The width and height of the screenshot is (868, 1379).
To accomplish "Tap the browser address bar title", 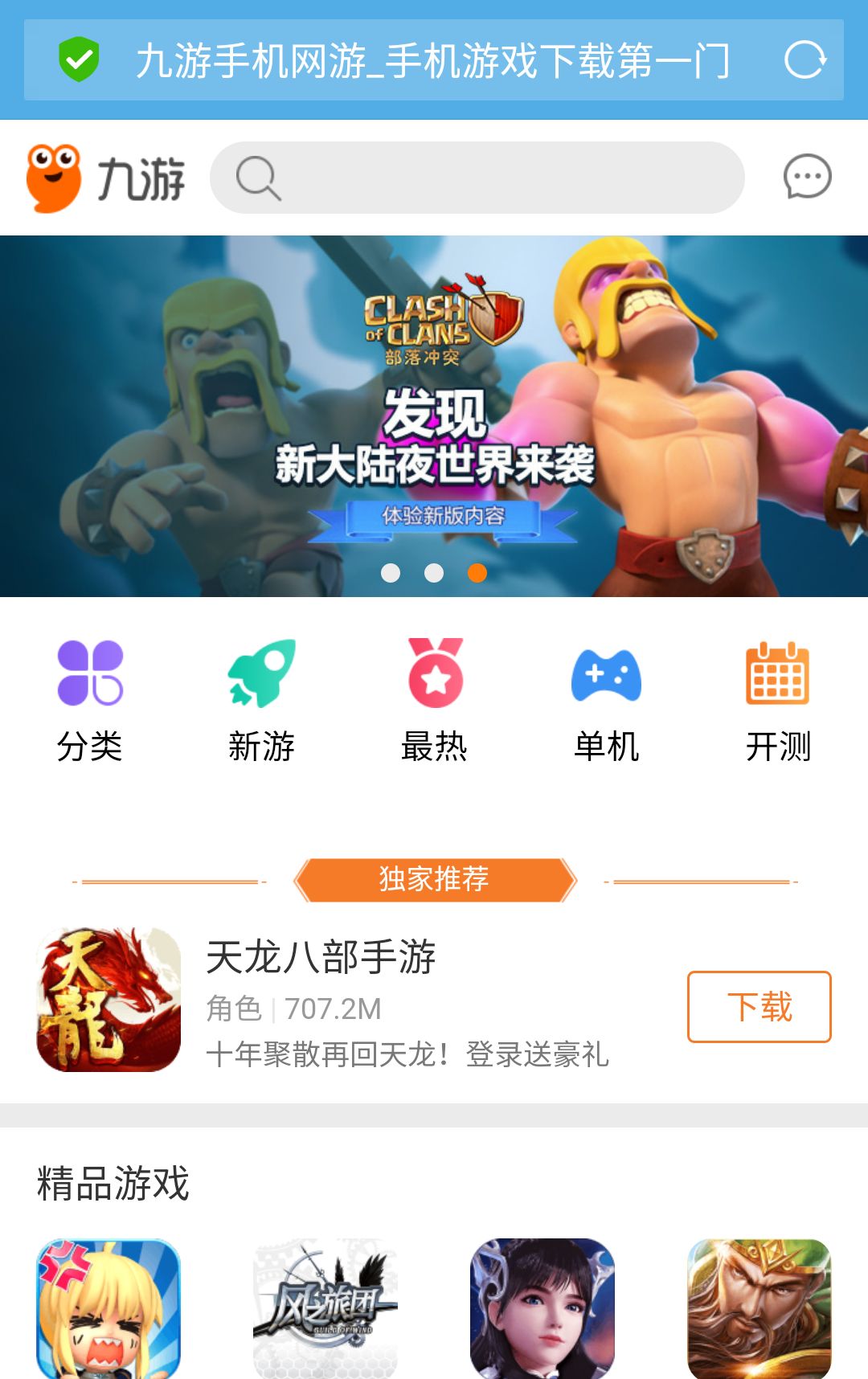I will click(432, 61).
